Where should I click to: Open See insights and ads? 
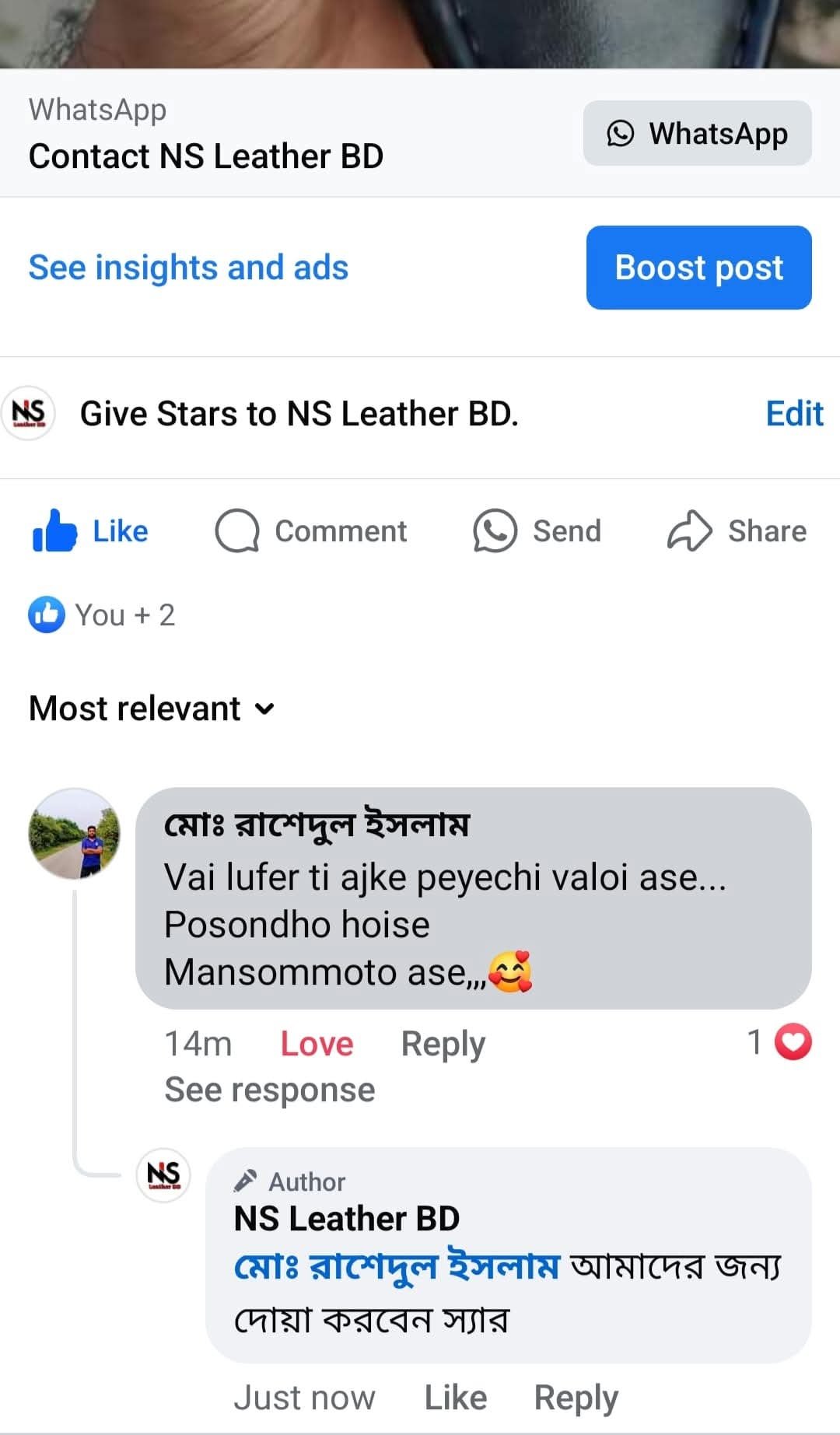(188, 268)
